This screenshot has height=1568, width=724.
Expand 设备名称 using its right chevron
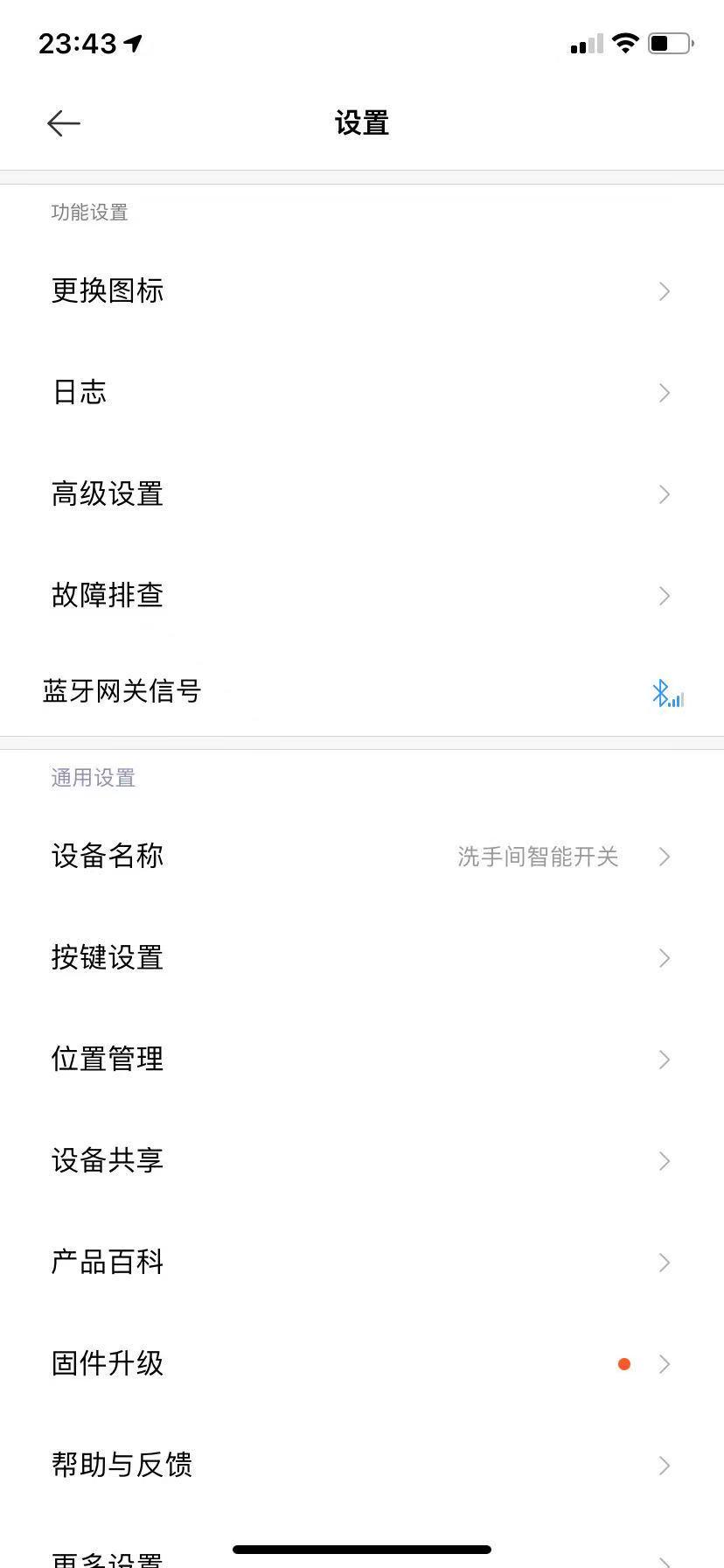click(665, 857)
